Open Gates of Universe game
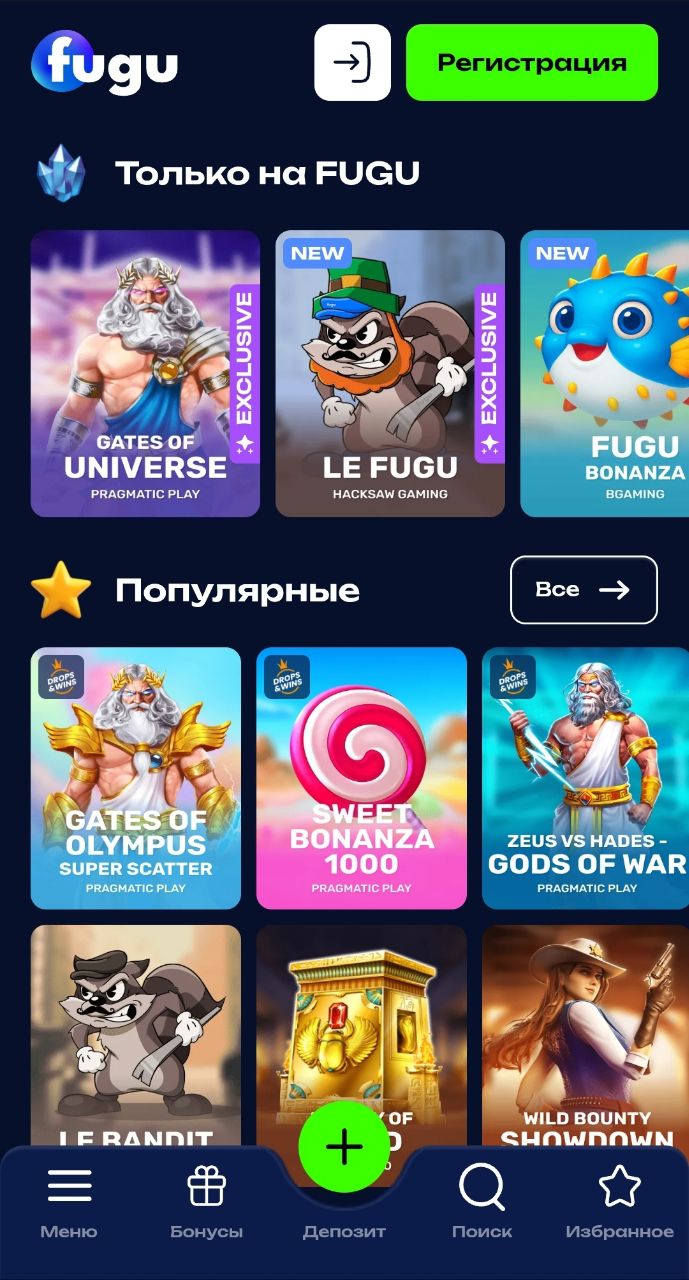The width and height of the screenshot is (689, 1280). click(x=145, y=373)
